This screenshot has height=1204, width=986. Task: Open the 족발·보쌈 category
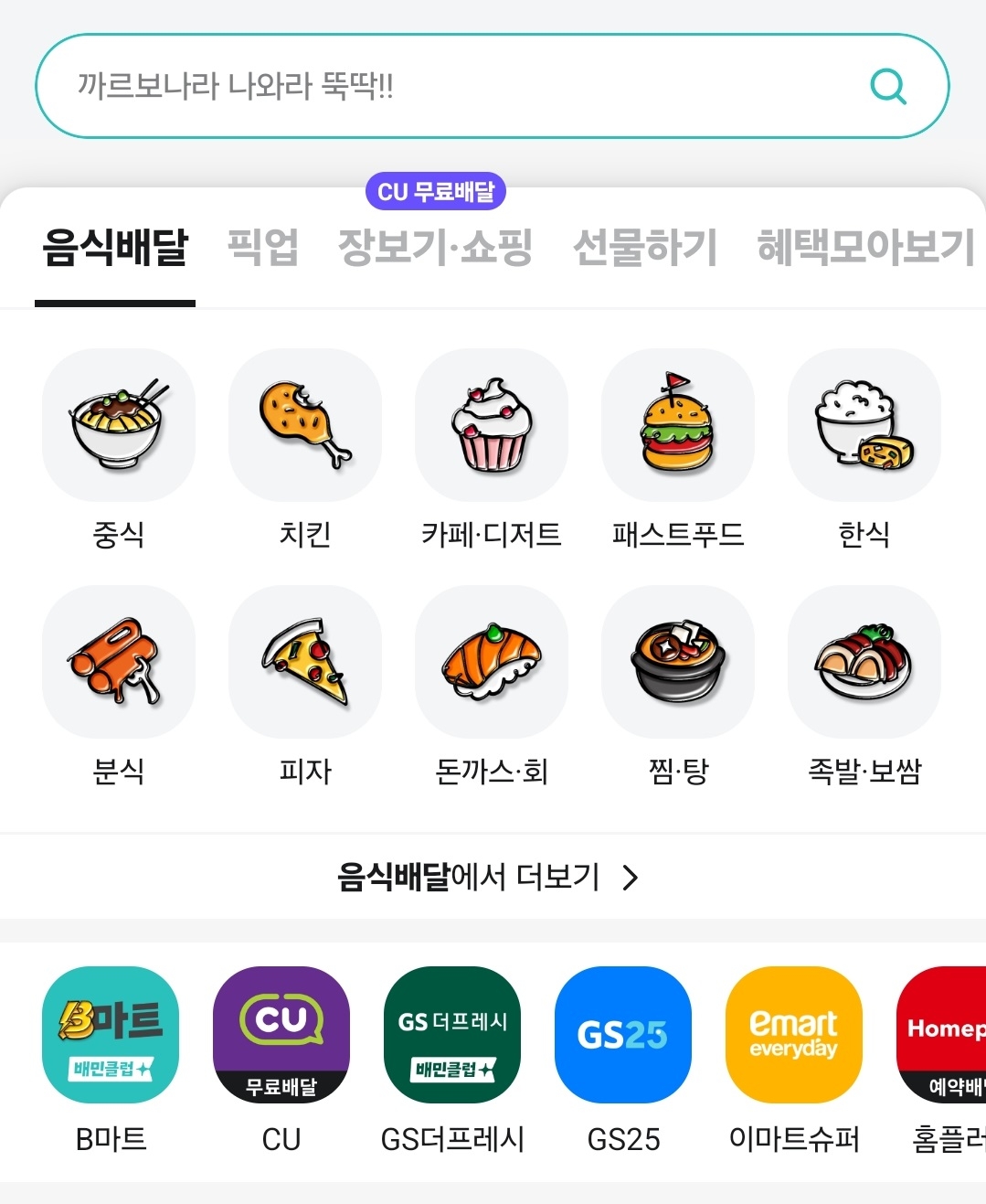point(864,662)
